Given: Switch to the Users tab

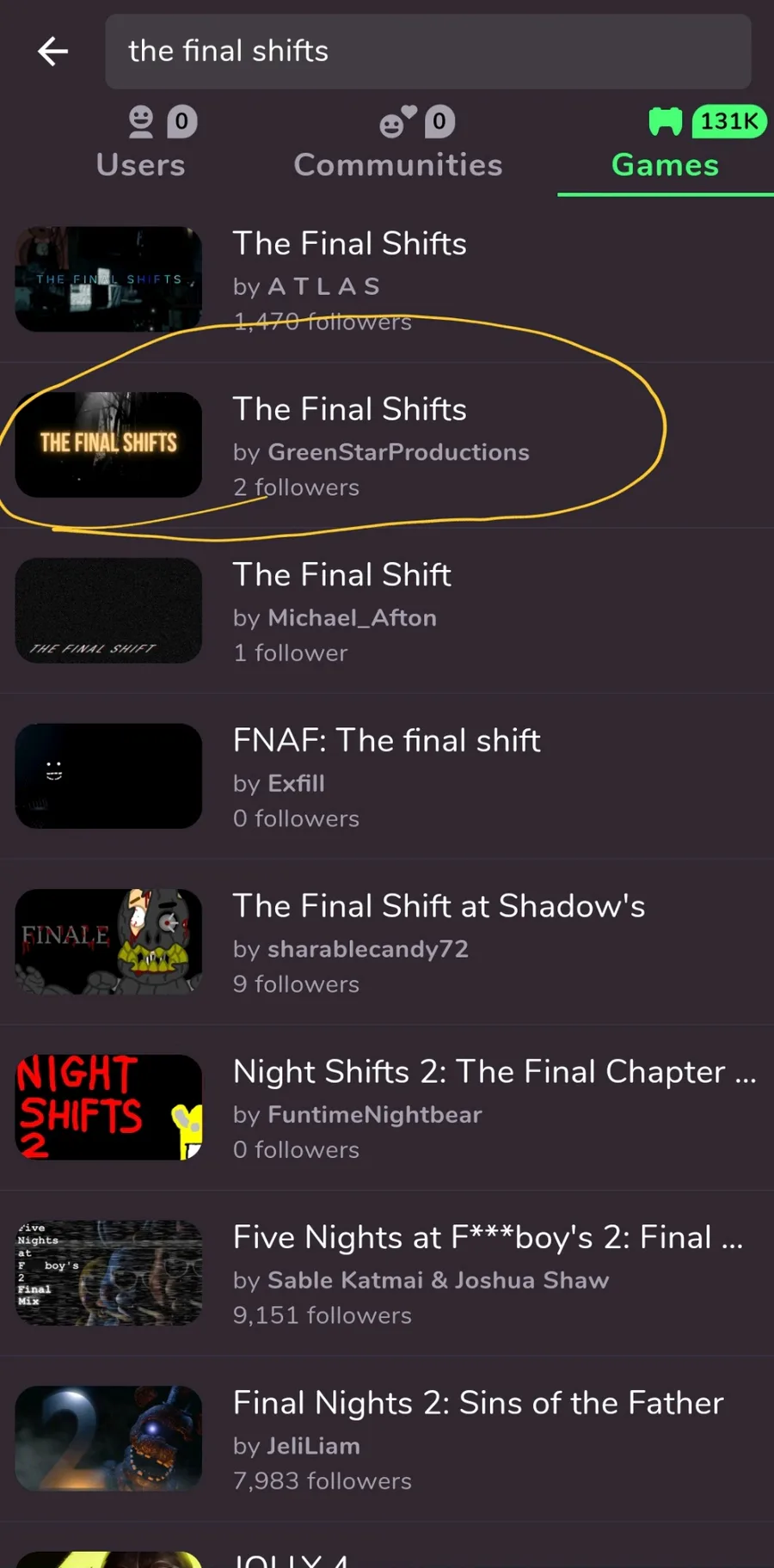Looking at the screenshot, I should pos(141,144).
